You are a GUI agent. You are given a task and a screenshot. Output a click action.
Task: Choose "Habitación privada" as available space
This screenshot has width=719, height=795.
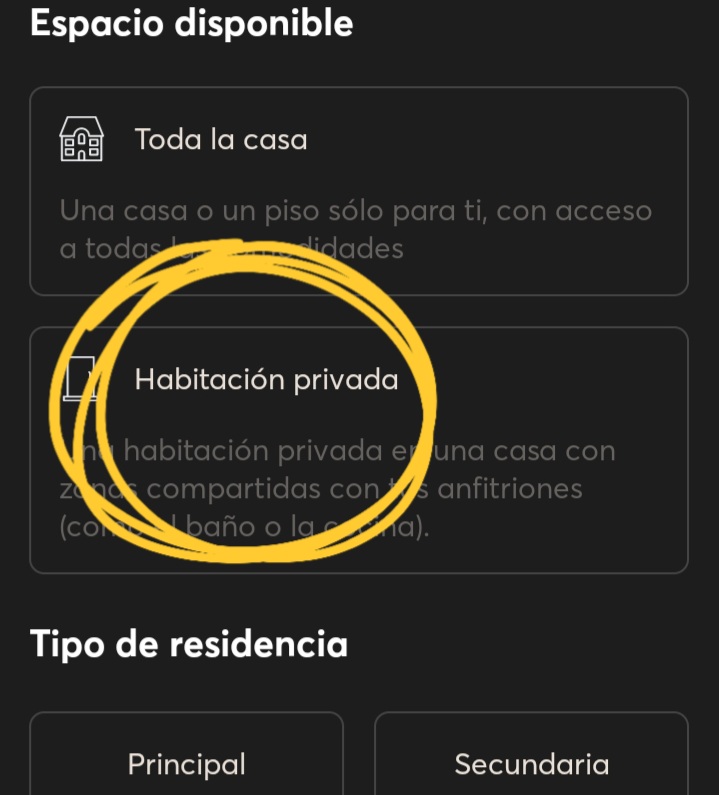358,450
